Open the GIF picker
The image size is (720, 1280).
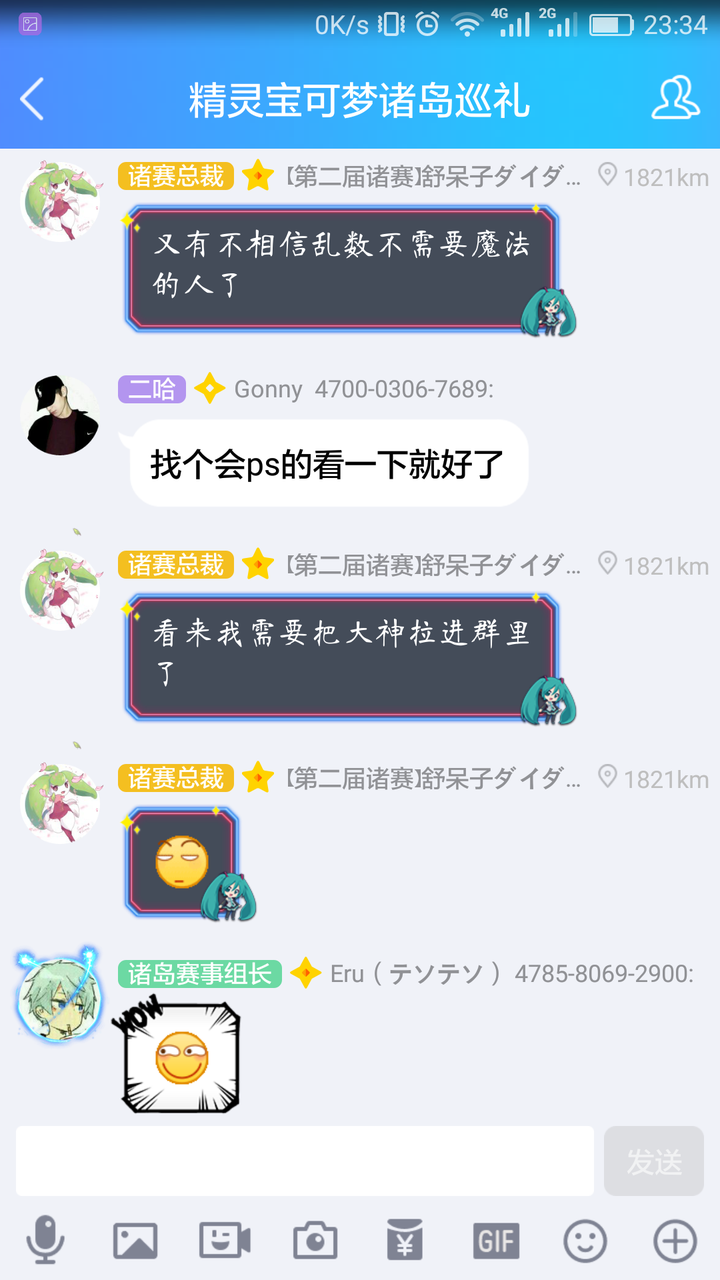(496, 1241)
